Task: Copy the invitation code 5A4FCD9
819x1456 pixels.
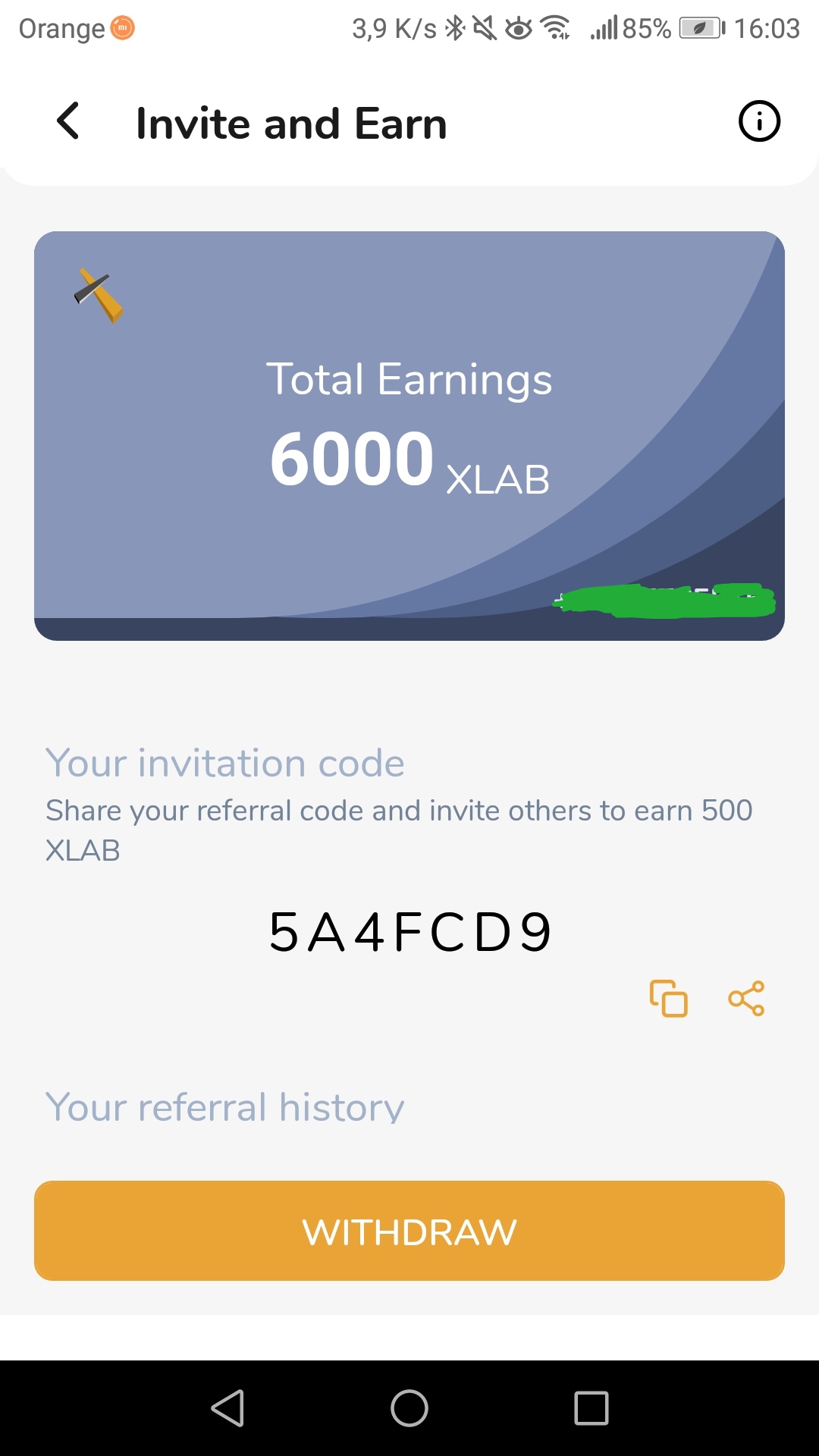Action: pos(669,998)
